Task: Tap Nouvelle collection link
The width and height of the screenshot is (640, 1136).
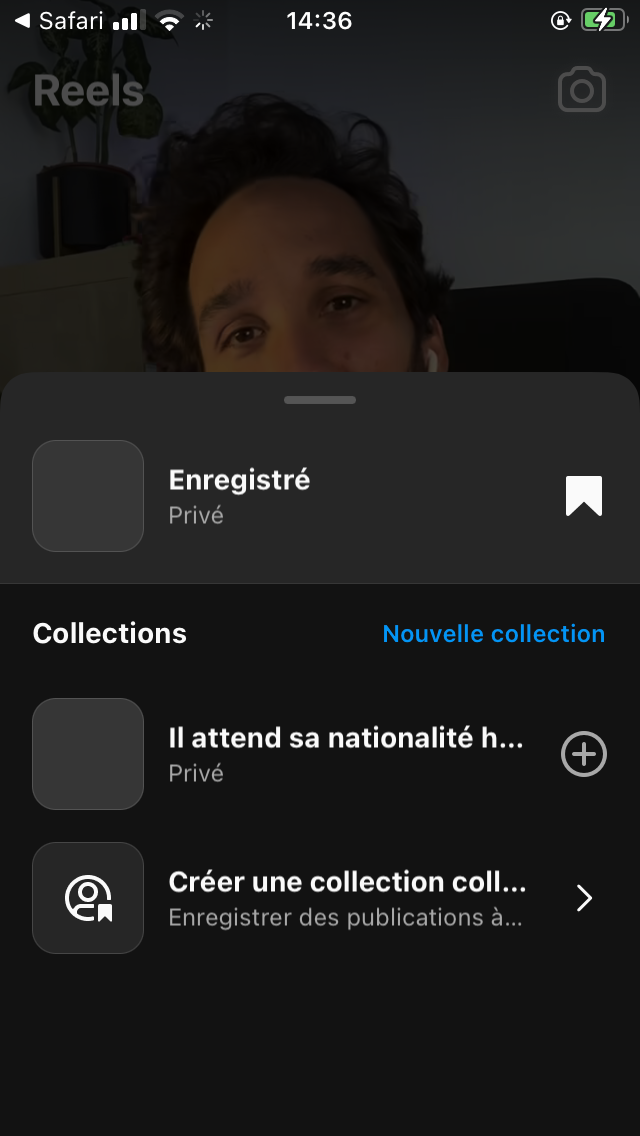Action: 493,634
